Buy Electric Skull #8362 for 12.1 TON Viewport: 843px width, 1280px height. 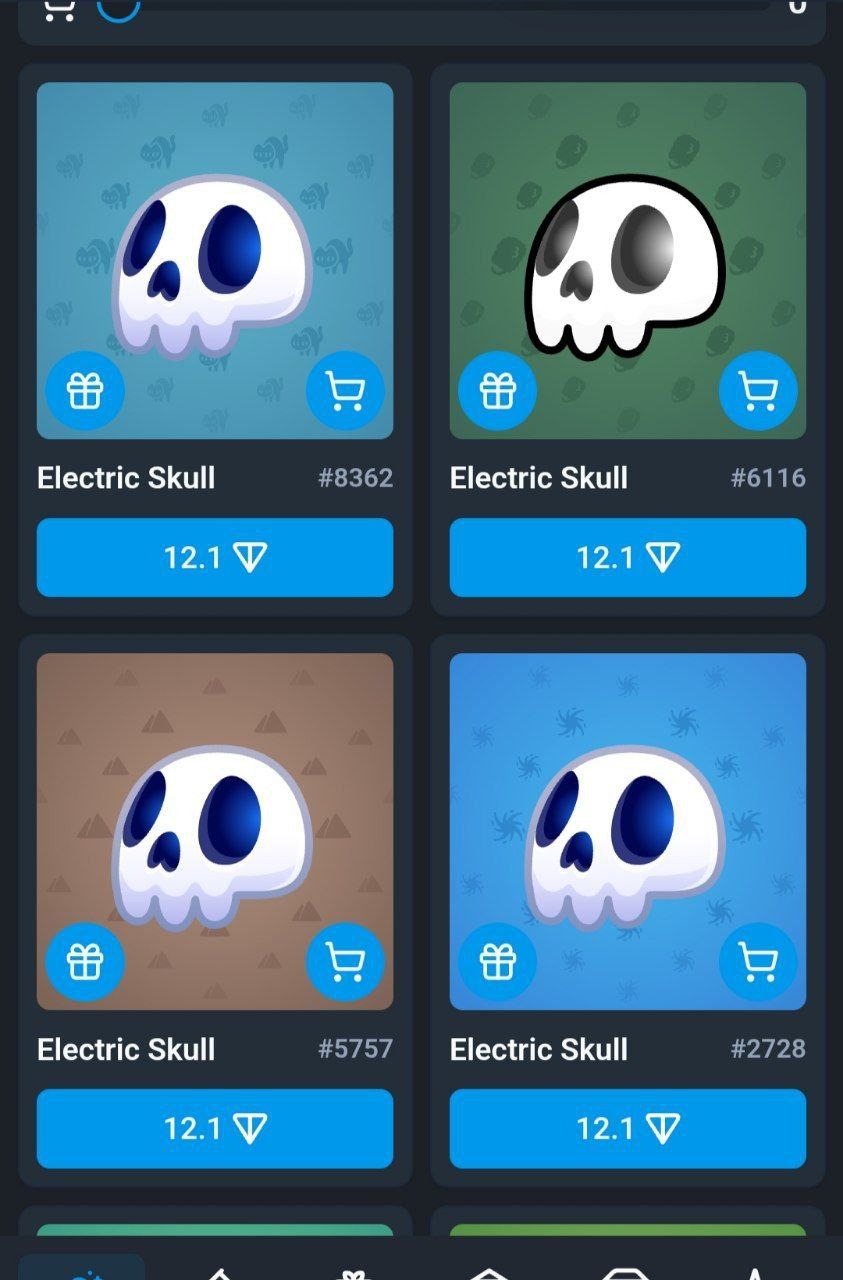[215, 557]
